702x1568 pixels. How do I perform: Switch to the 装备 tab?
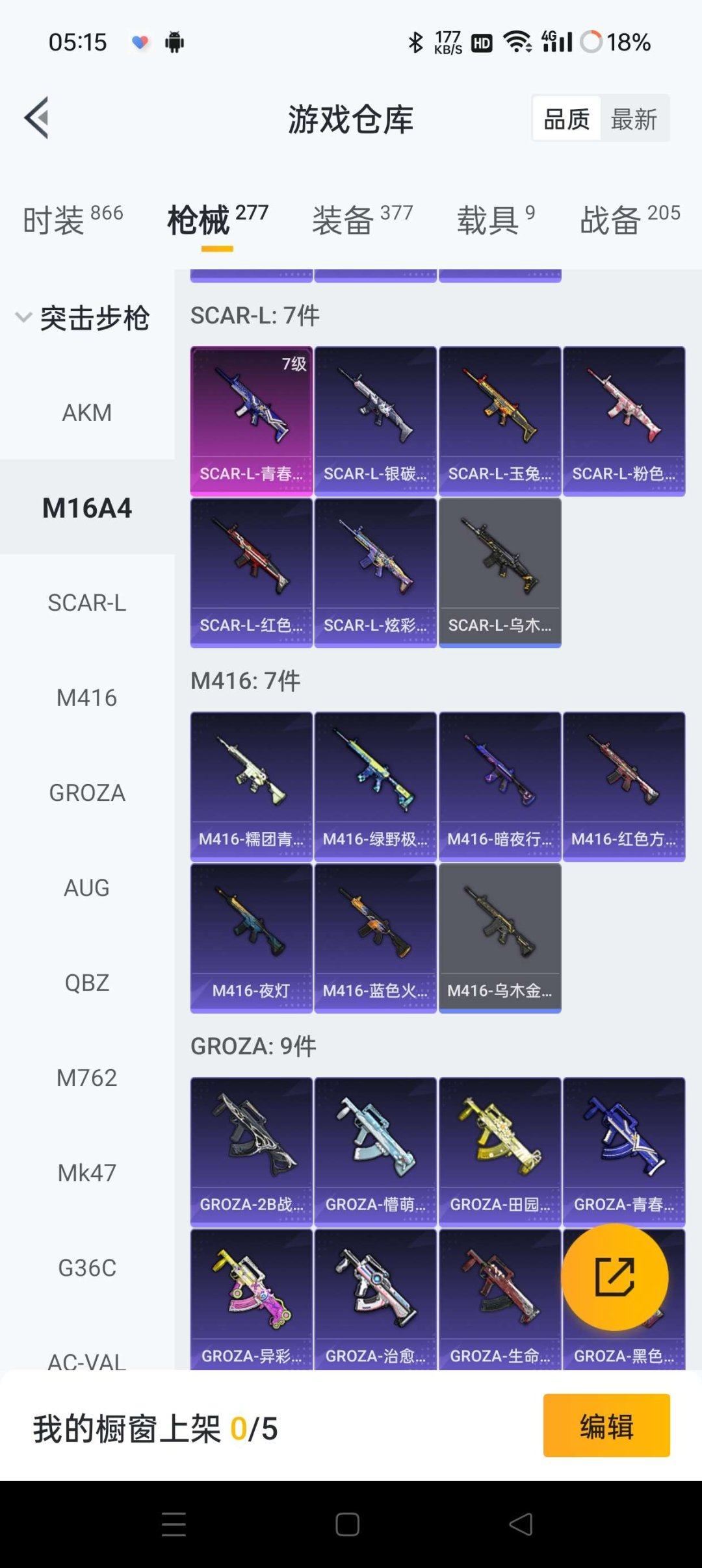362,220
